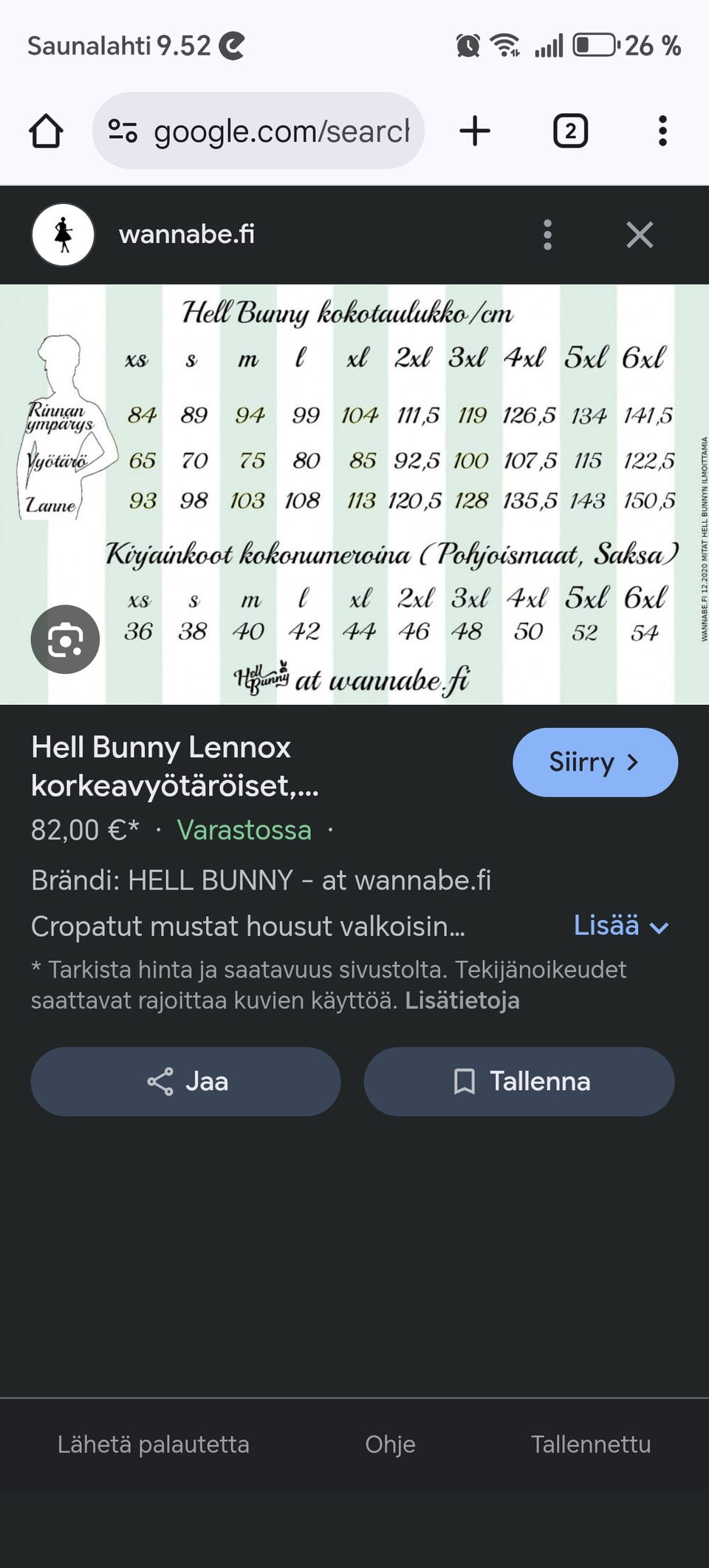Close the wannabe.fi image preview with X
This screenshot has height=1568, width=709.
tap(640, 235)
